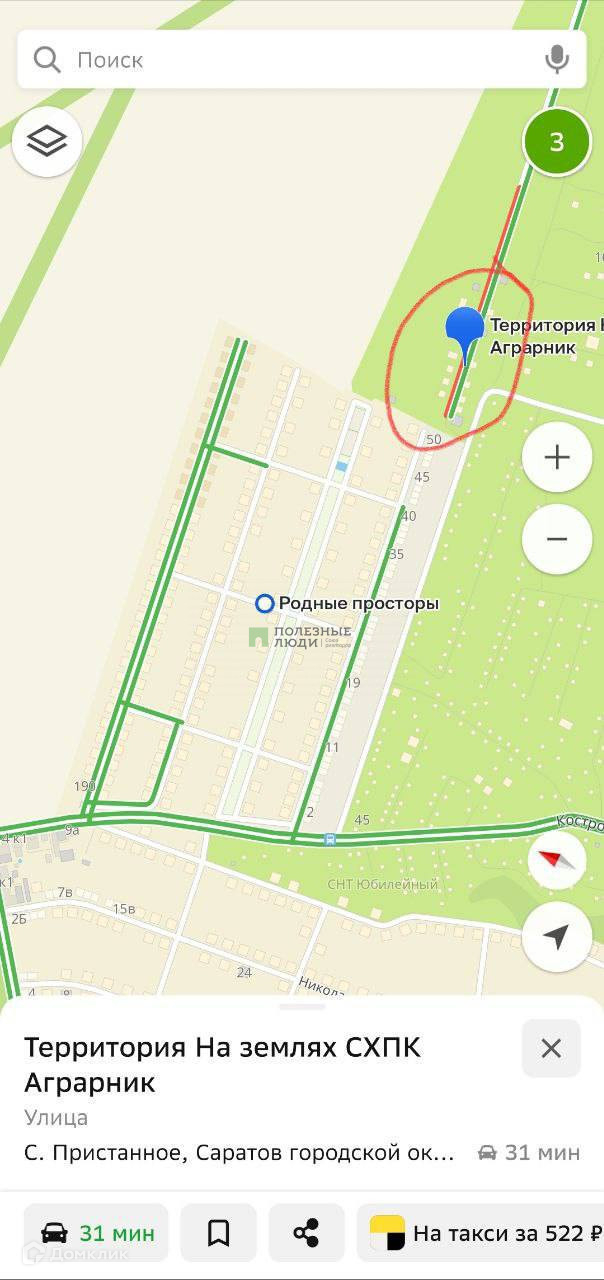Screen dimensions: 604x1280
Task: Bookmark this place
Action: (x=219, y=1233)
